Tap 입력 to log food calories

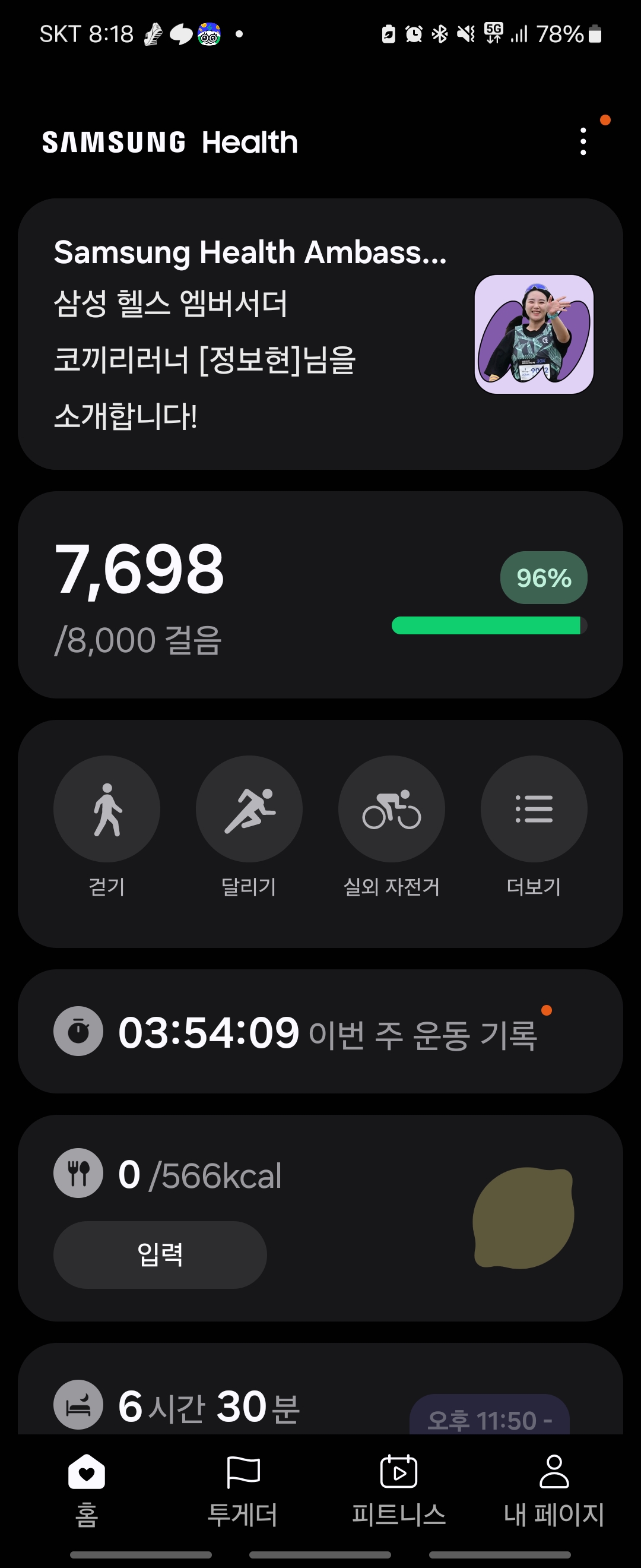(x=160, y=1254)
